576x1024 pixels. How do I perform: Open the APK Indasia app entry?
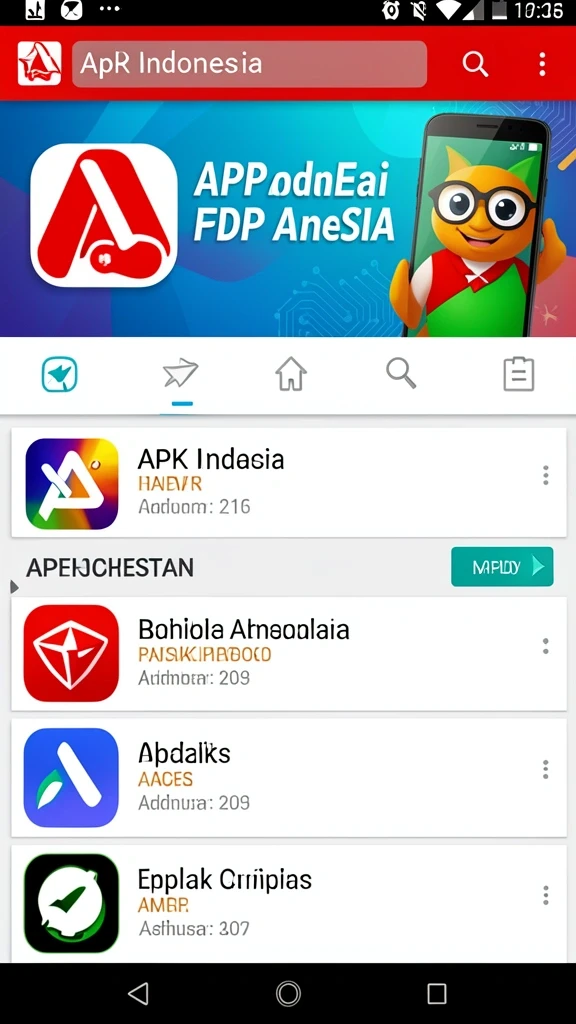click(x=289, y=483)
